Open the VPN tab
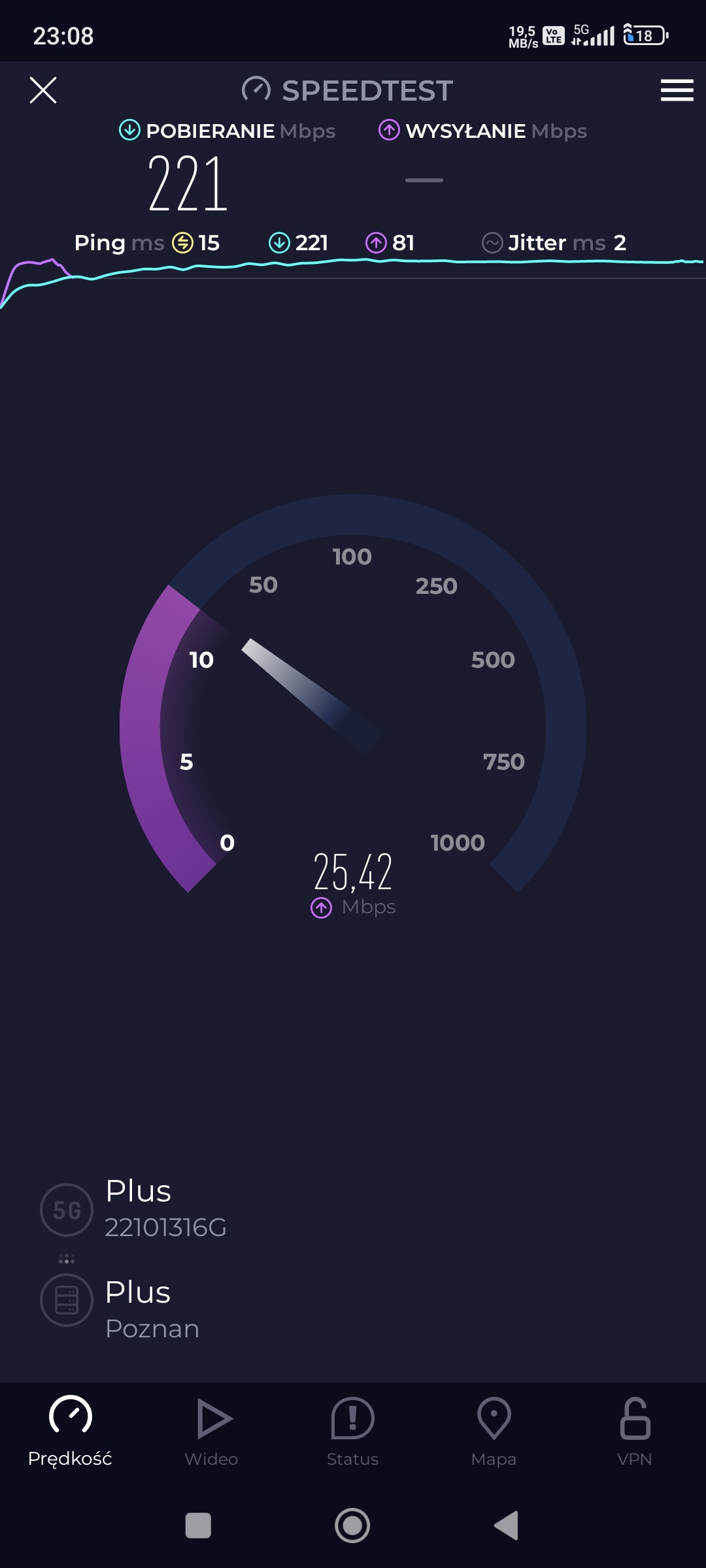This screenshot has width=706, height=1568. [634, 1431]
